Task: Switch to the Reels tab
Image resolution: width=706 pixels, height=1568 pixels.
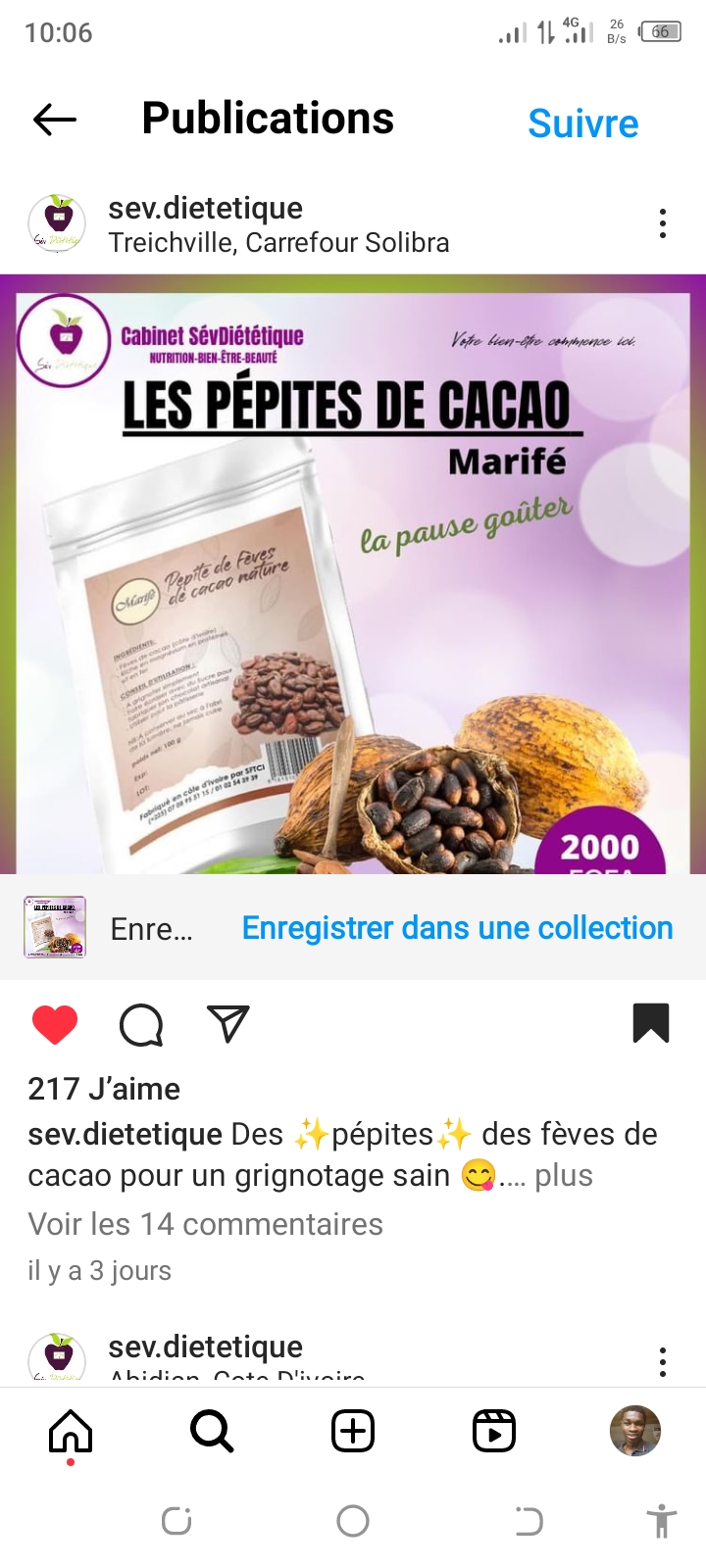Action: click(494, 1432)
